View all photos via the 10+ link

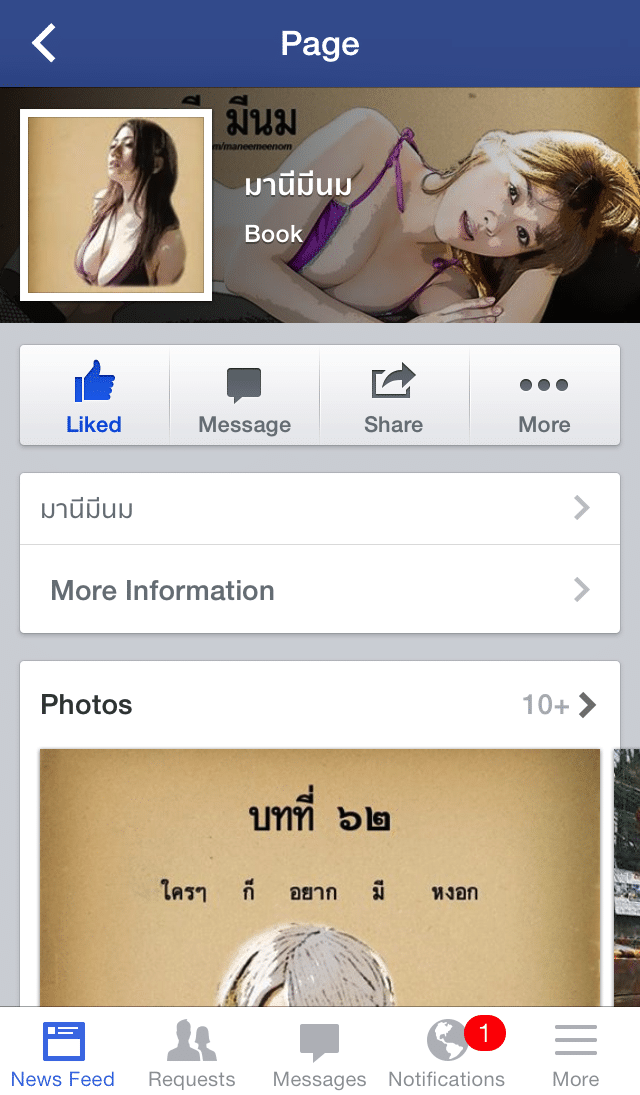(x=559, y=705)
